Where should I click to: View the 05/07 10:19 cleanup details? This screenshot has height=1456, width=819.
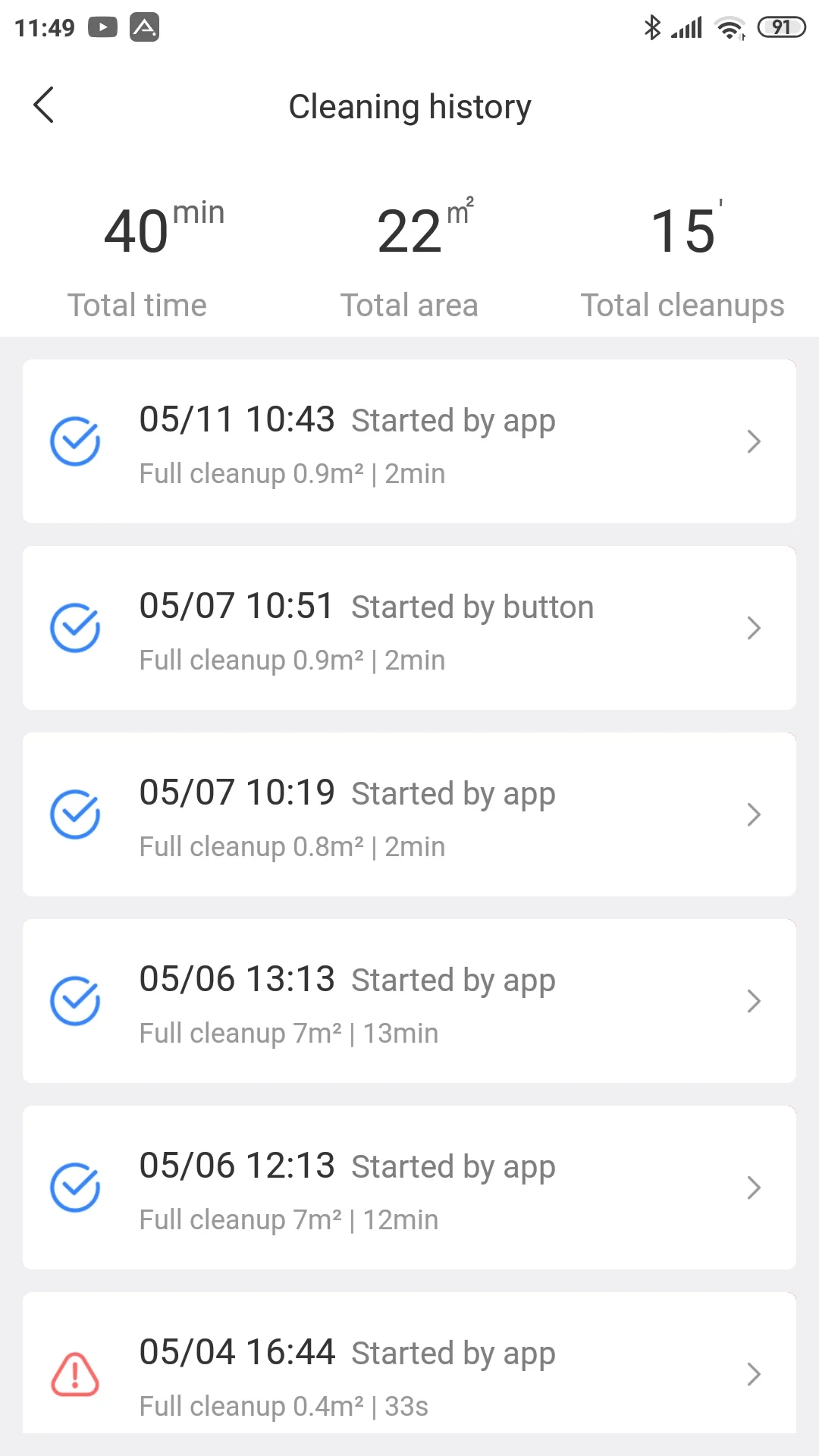coord(409,815)
